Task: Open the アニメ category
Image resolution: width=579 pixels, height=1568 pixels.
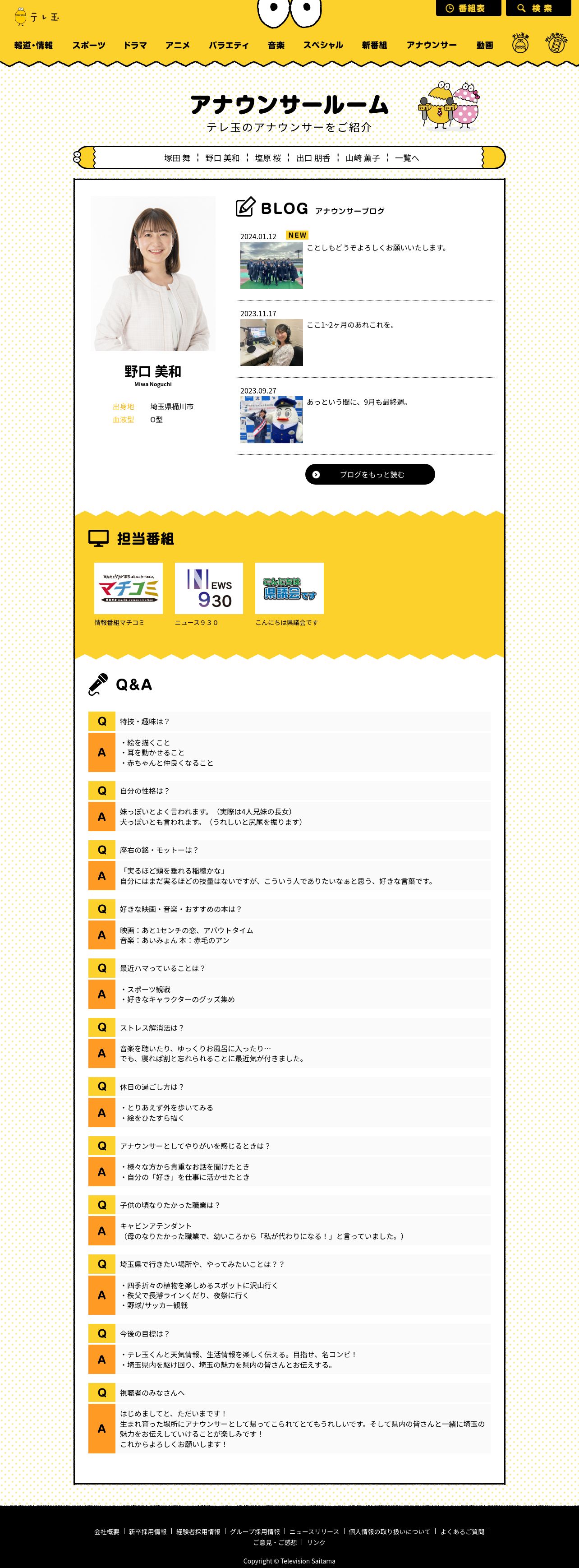Action: click(x=178, y=45)
